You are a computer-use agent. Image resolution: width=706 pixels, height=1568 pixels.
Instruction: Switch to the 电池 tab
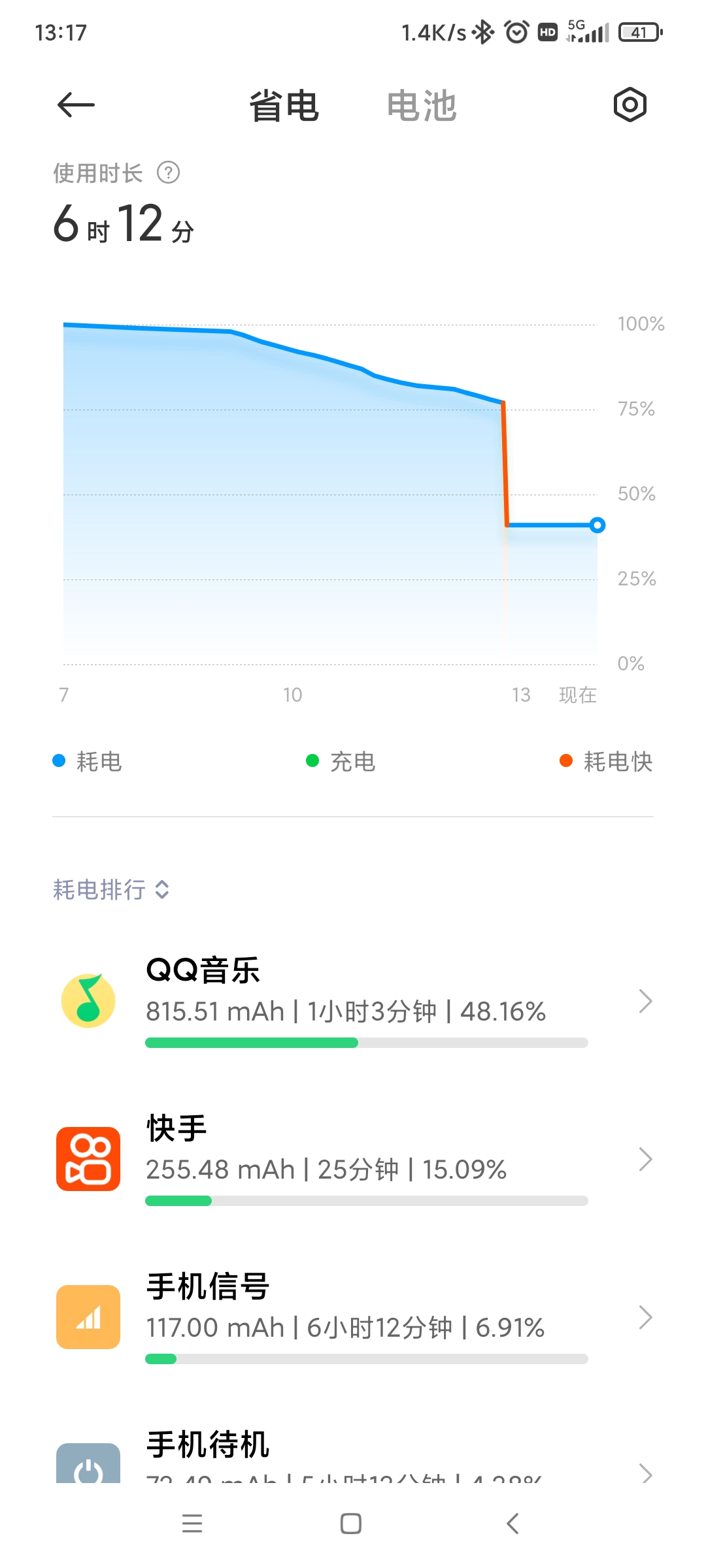click(422, 106)
